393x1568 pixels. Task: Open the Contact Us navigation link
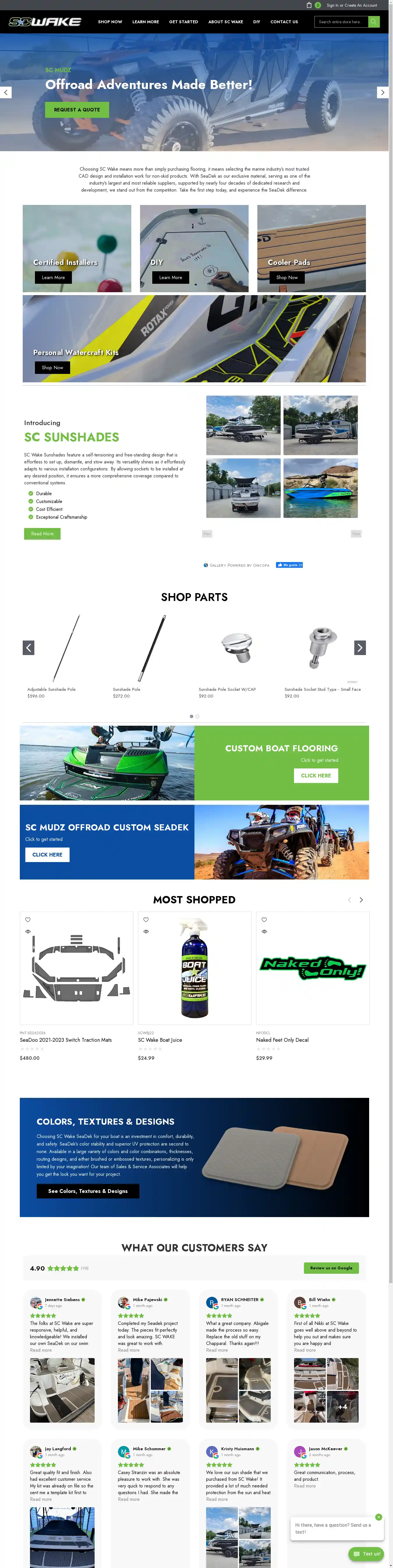(284, 22)
